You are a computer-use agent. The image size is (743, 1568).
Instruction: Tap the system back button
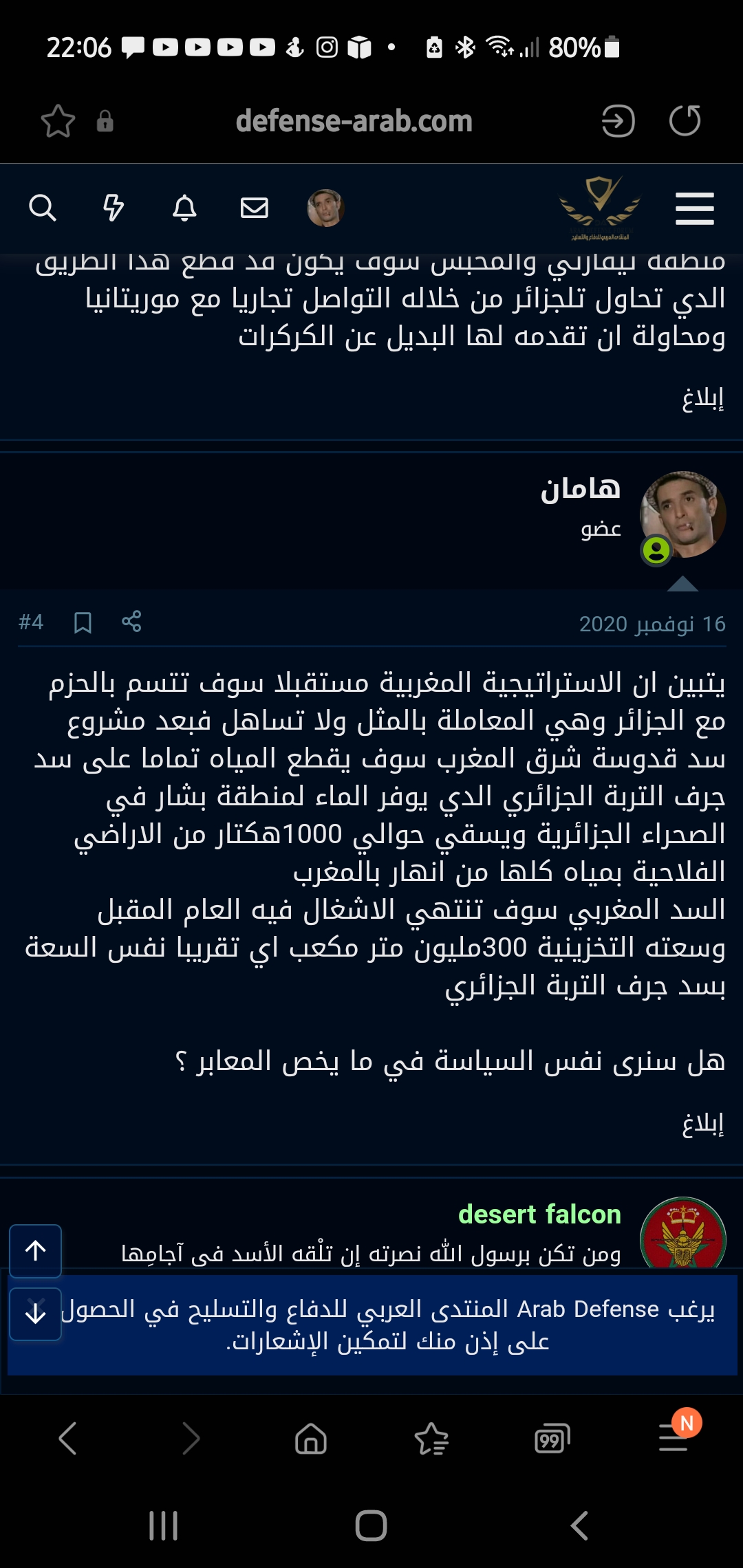[x=580, y=1525]
